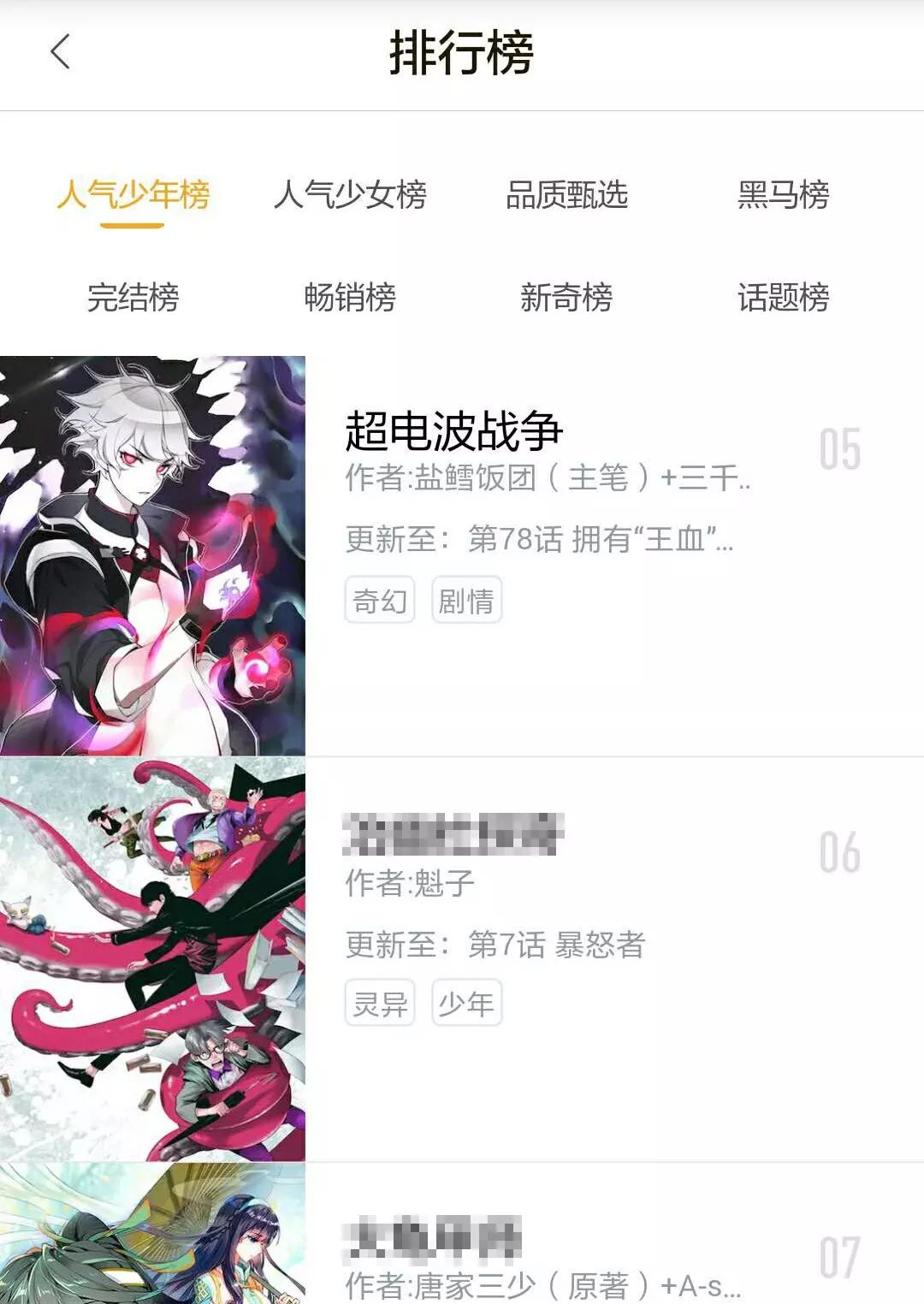Switch to the 黑马榜 tab
Image resolution: width=924 pixels, height=1304 pixels.
[x=783, y=195]
